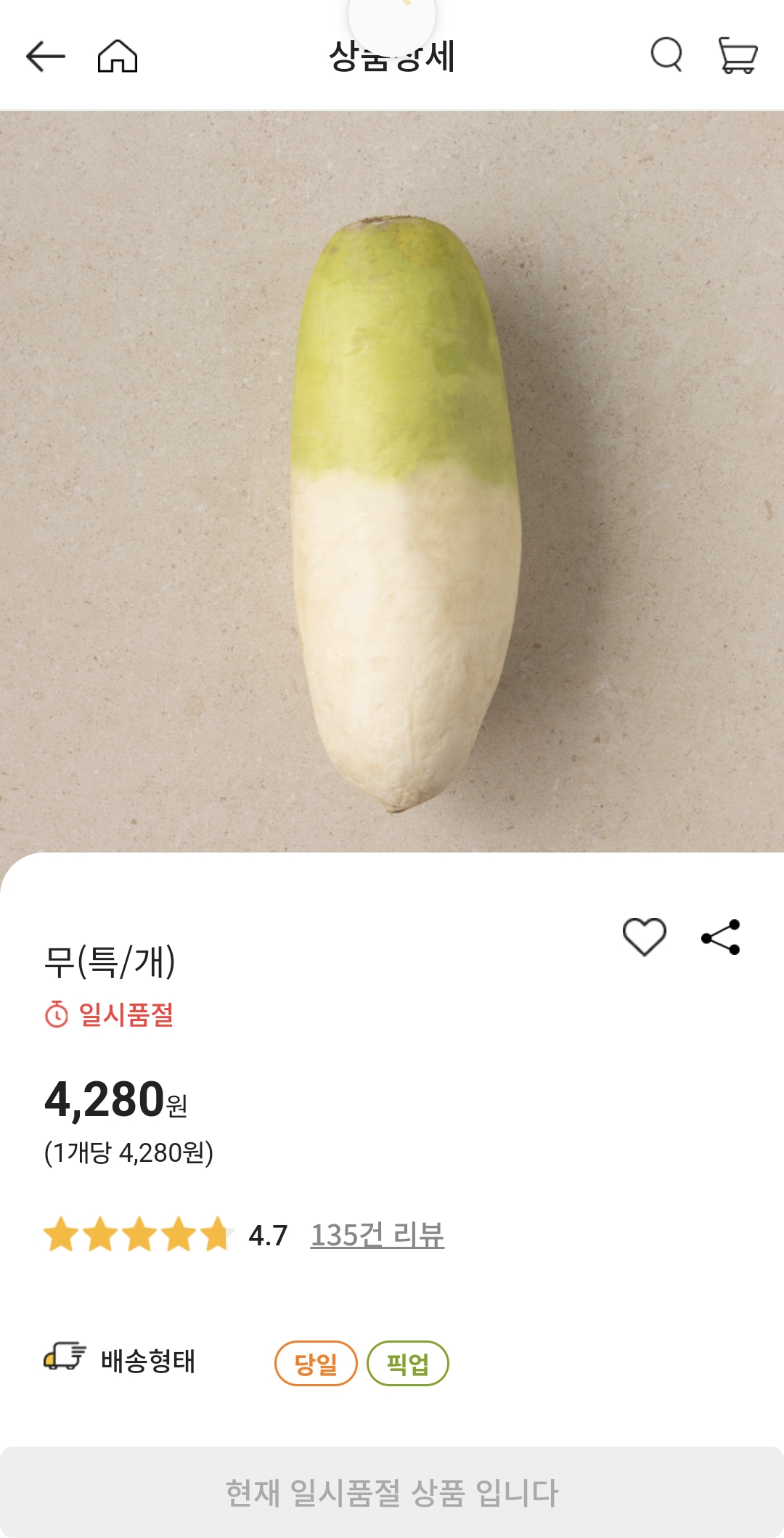The height and width of the screenshot is (1538, 784).
Task: Tap the share icon to share this product
Action: coord(719,938)
